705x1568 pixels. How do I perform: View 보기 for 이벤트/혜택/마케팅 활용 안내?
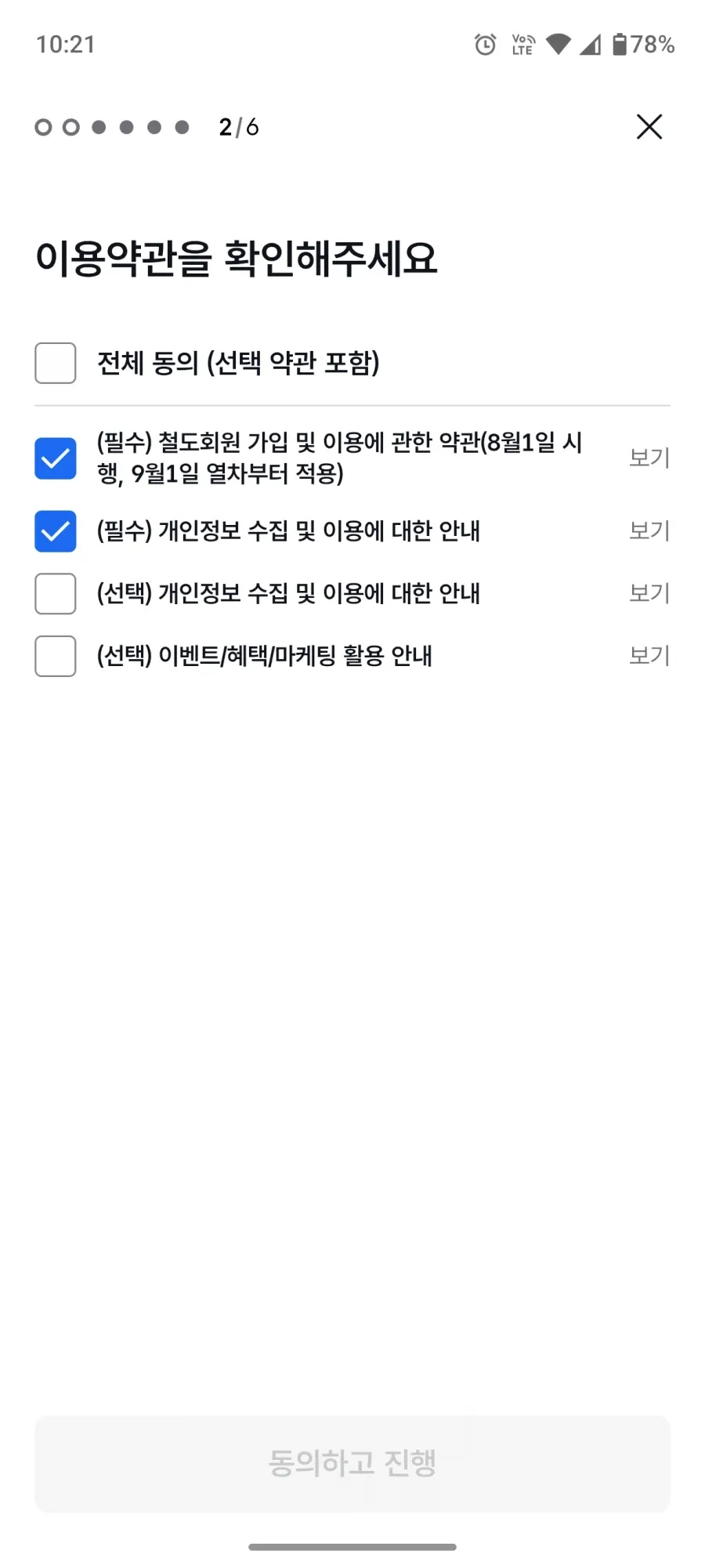click(x=649, y=655)
